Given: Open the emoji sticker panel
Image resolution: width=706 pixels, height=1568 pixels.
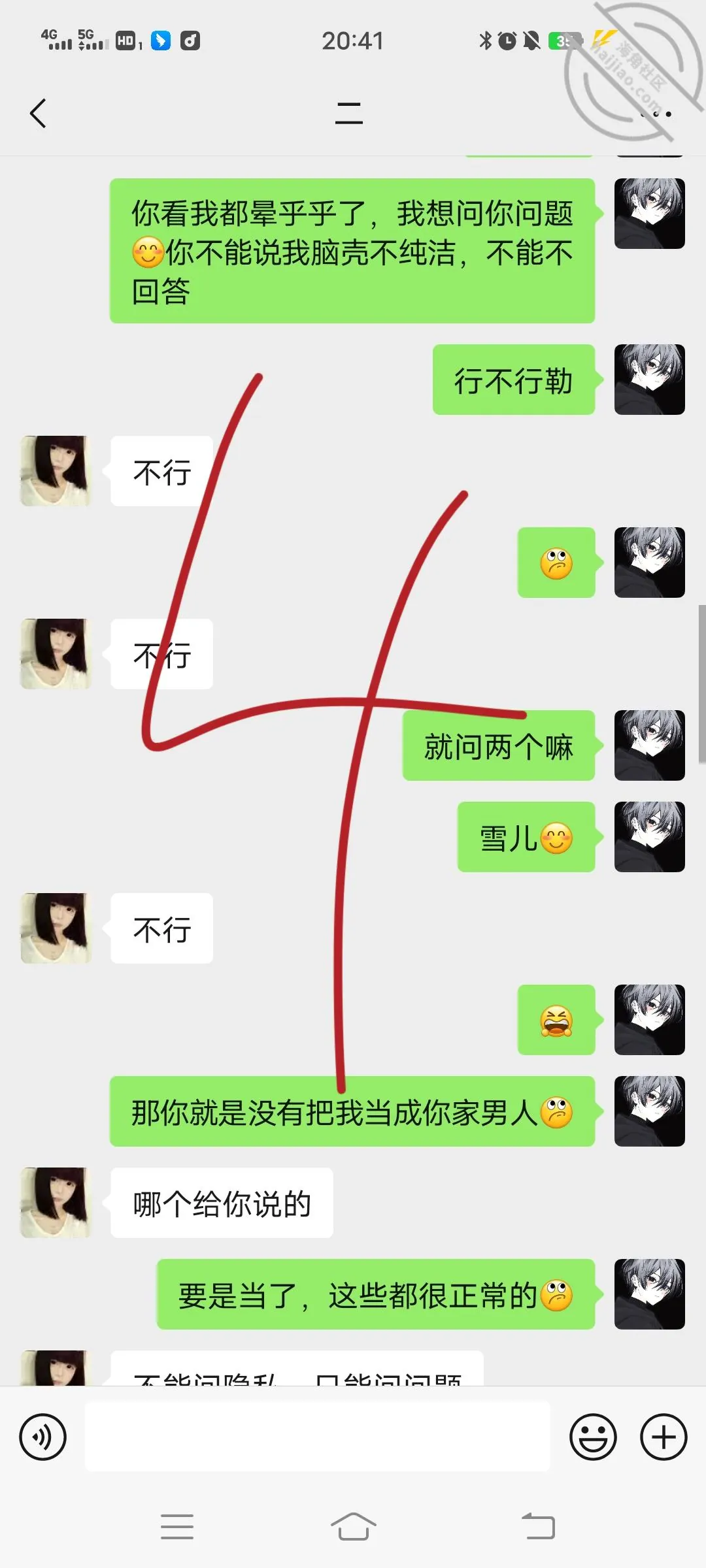Looking at the screenshot, I should [x=593, y=1437].
